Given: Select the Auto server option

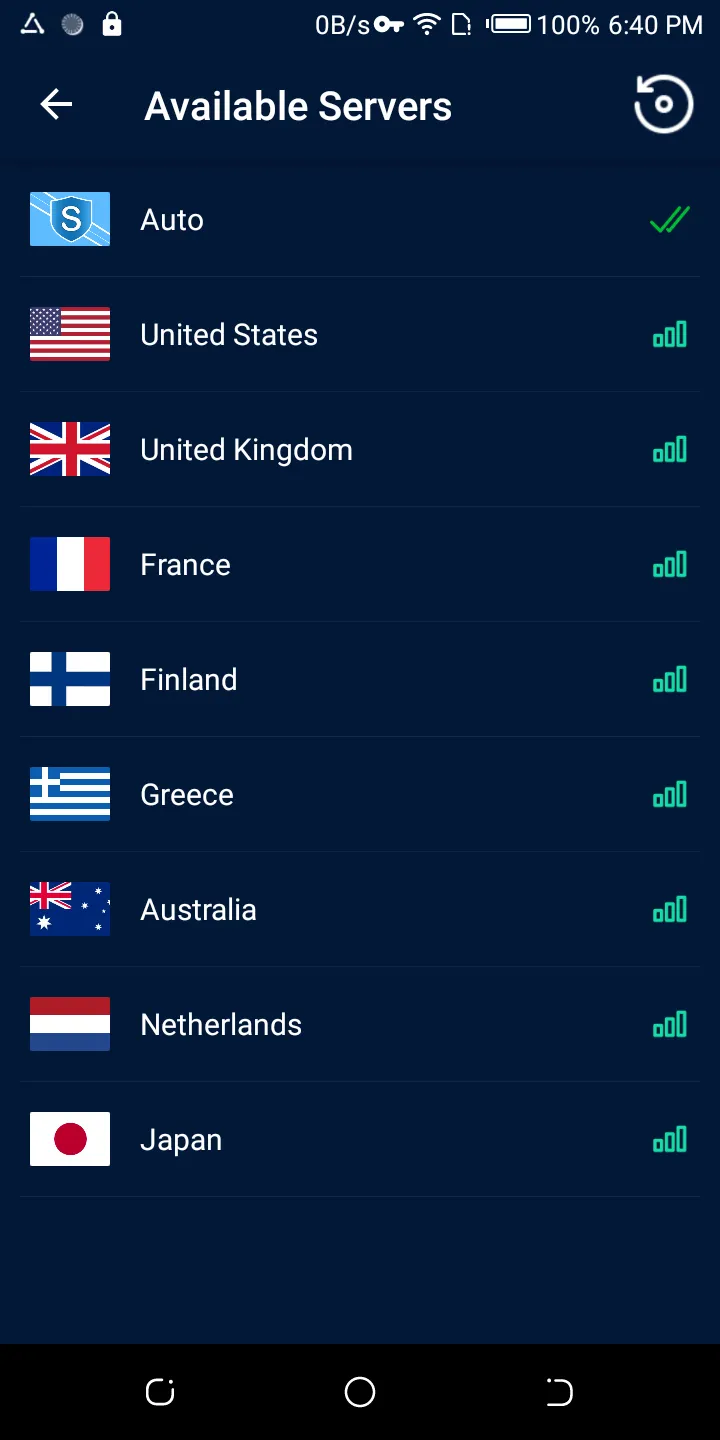Looking at the screenshot, I should click(x=360, y=220).
